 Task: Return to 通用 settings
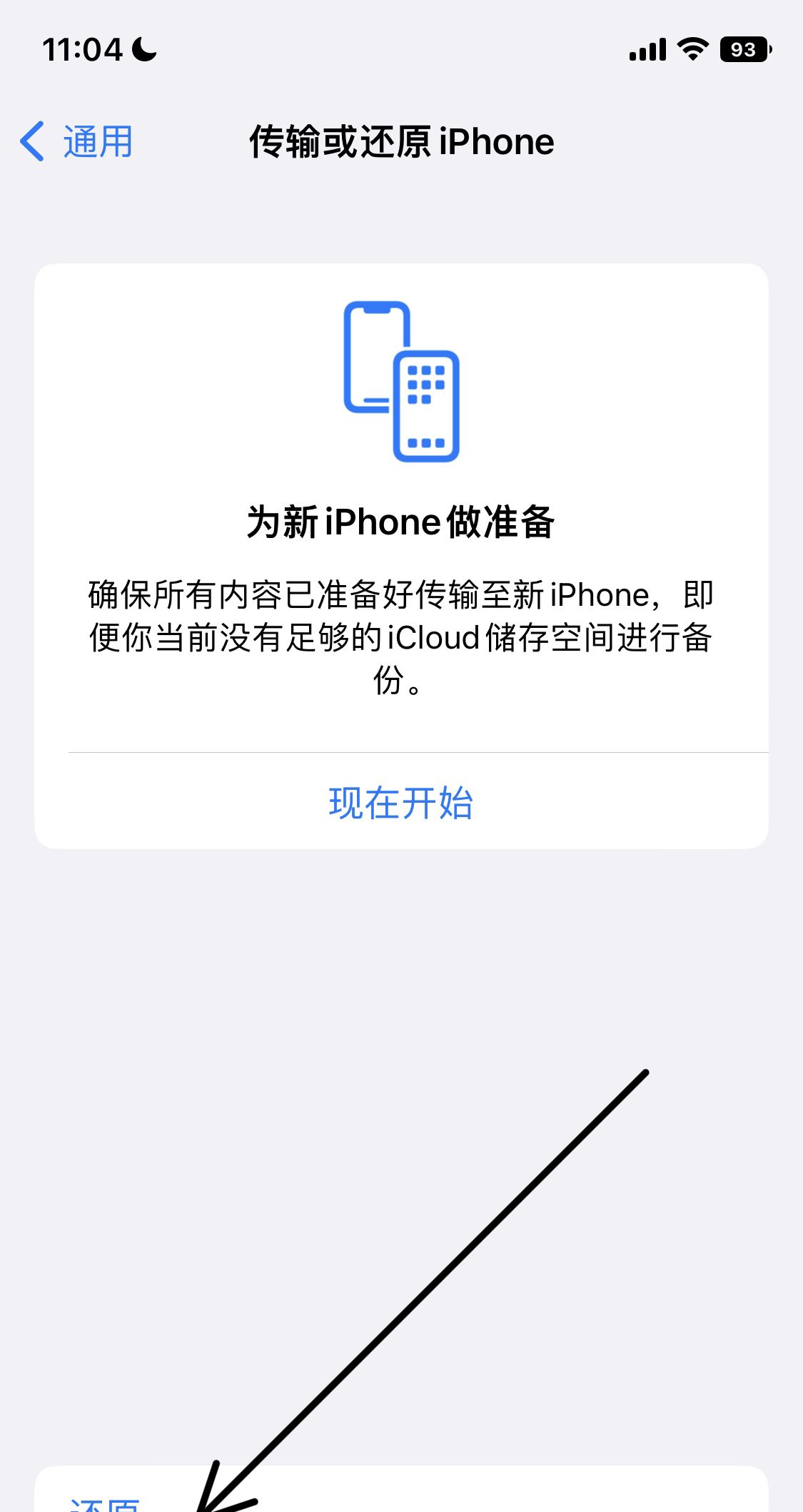click(x=96, y=140)
